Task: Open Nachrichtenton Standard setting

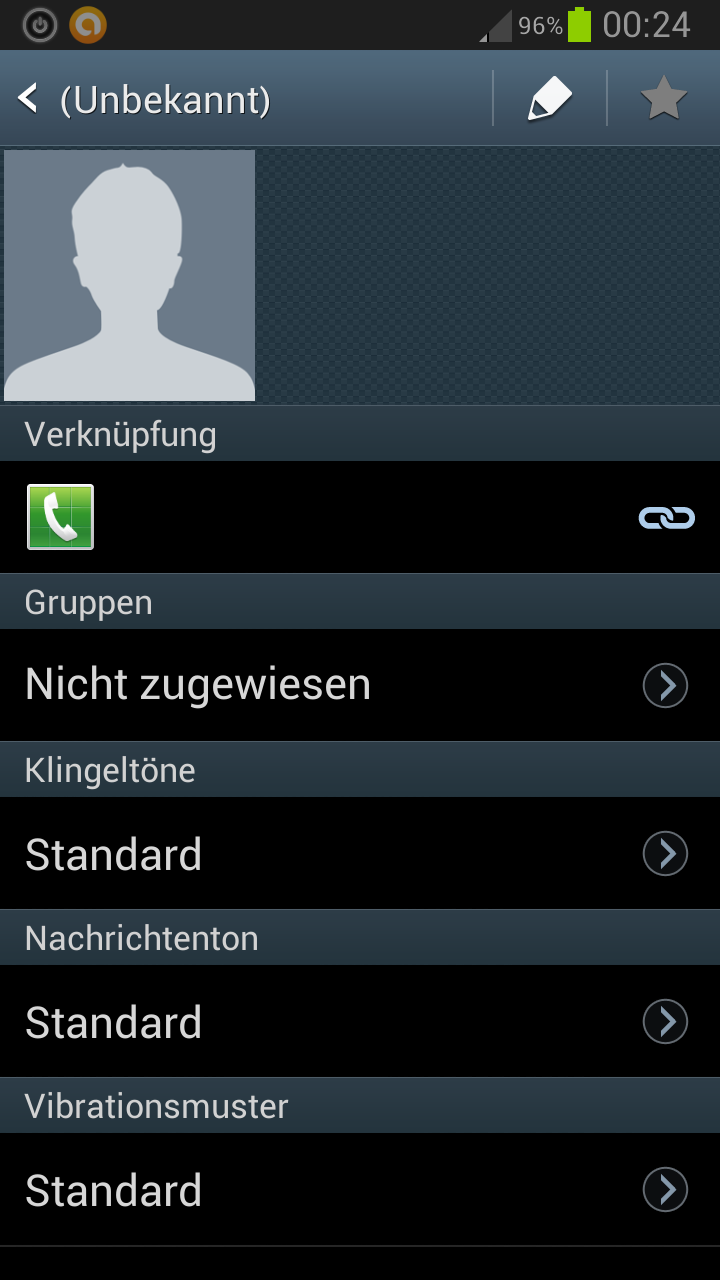Action: click(x=360, y=1021)
